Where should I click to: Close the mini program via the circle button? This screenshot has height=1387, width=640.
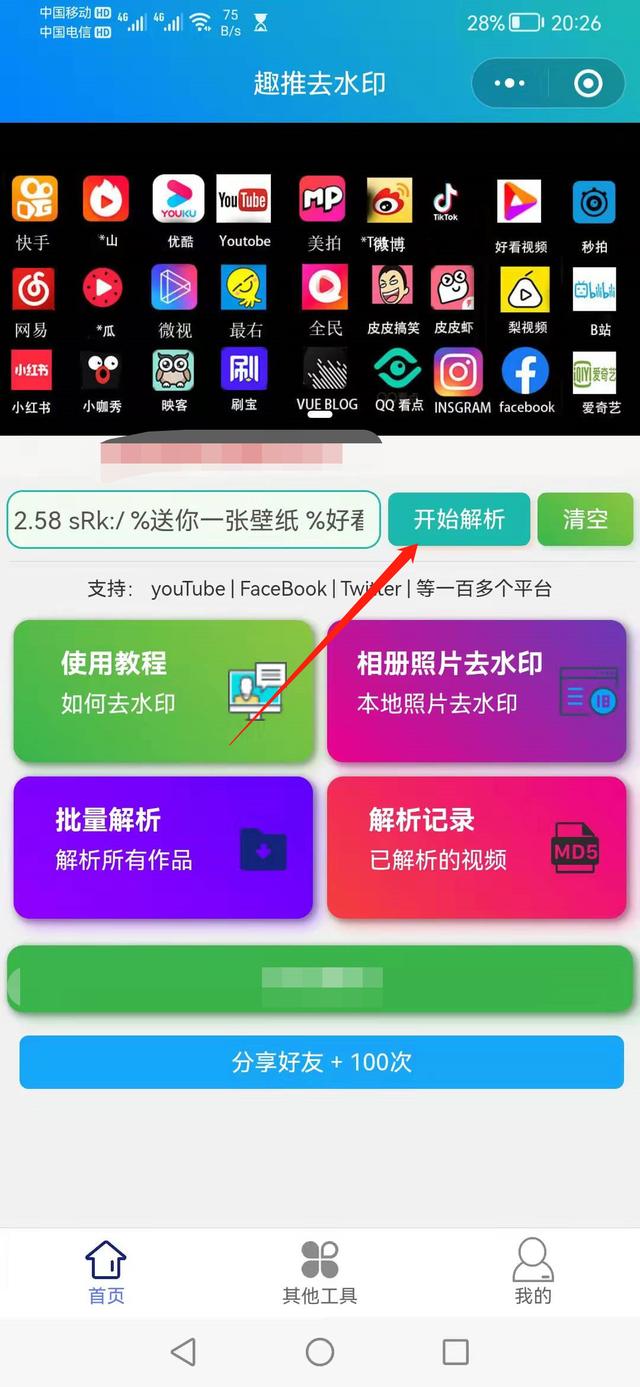[x=589, y=83]
